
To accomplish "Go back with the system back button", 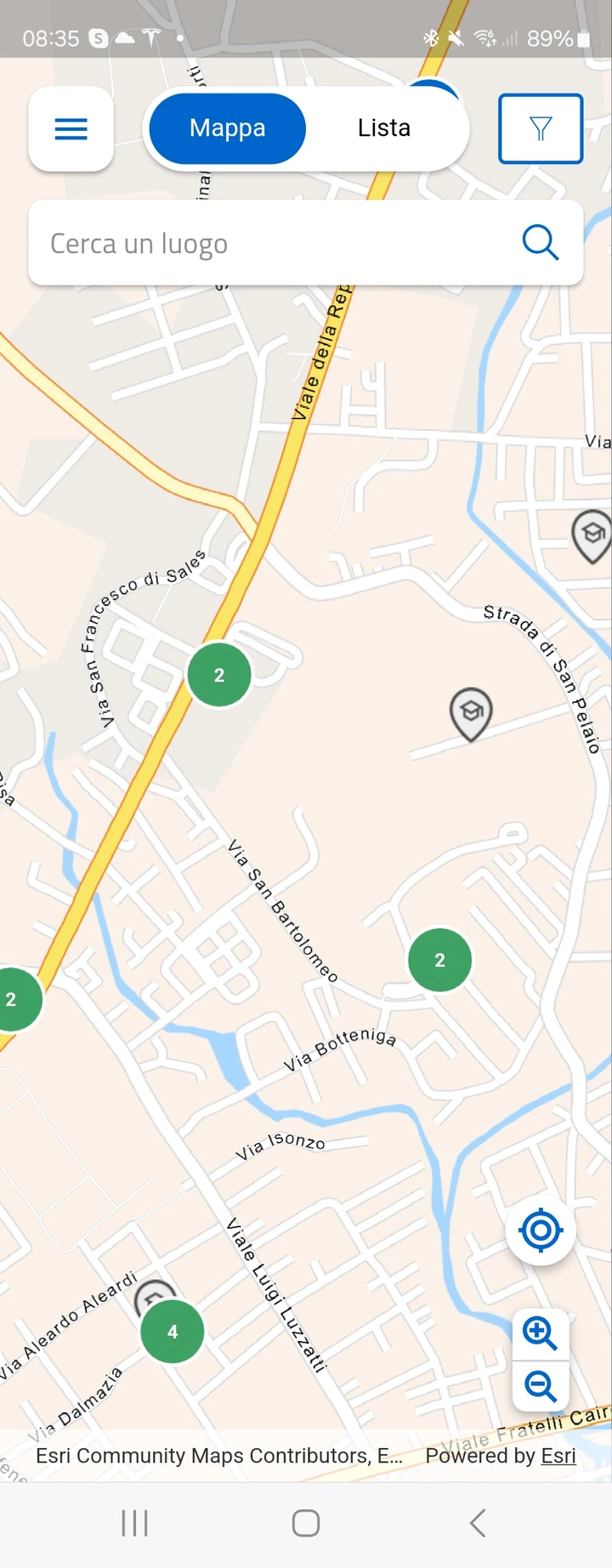I will [x=478, y=1523].
